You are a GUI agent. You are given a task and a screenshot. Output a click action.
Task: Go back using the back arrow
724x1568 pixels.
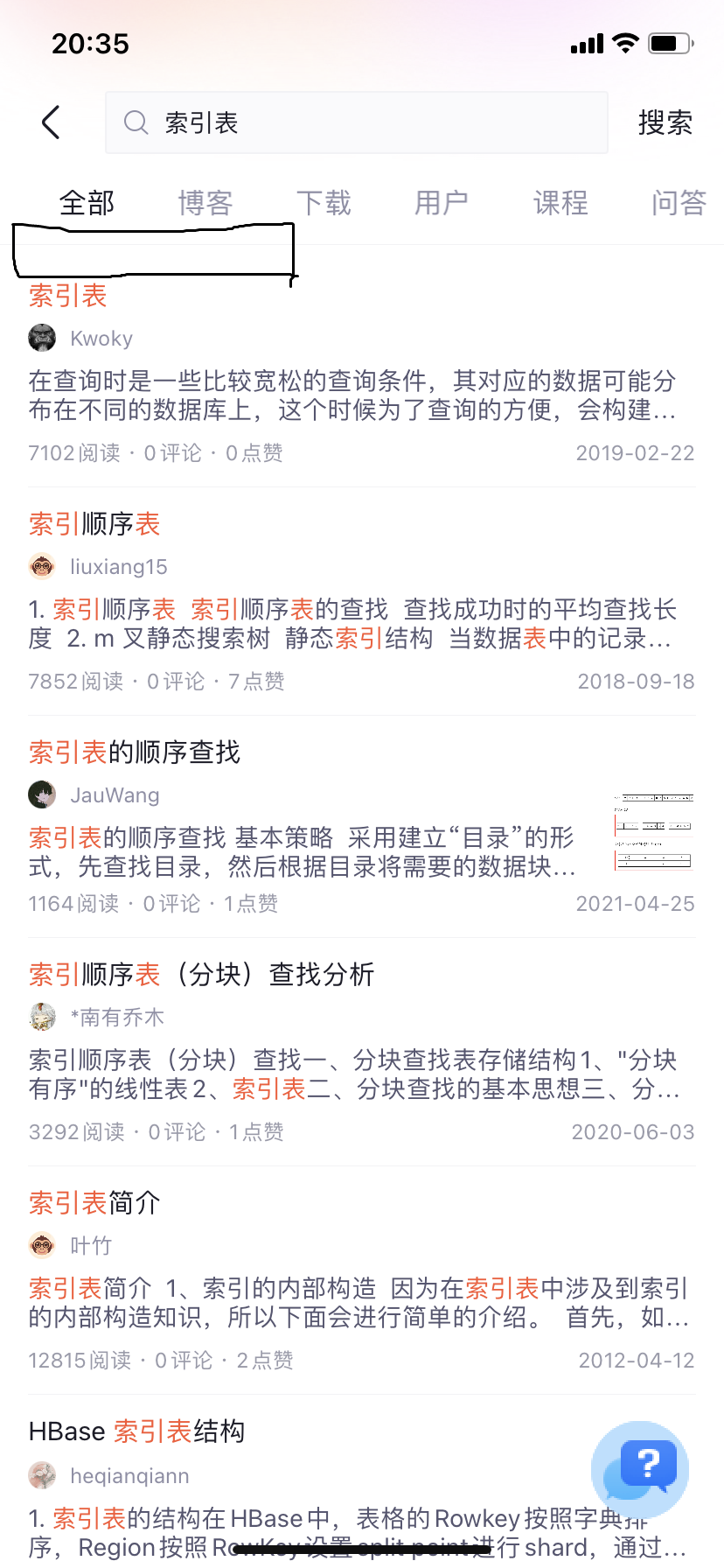coord(52,122)
